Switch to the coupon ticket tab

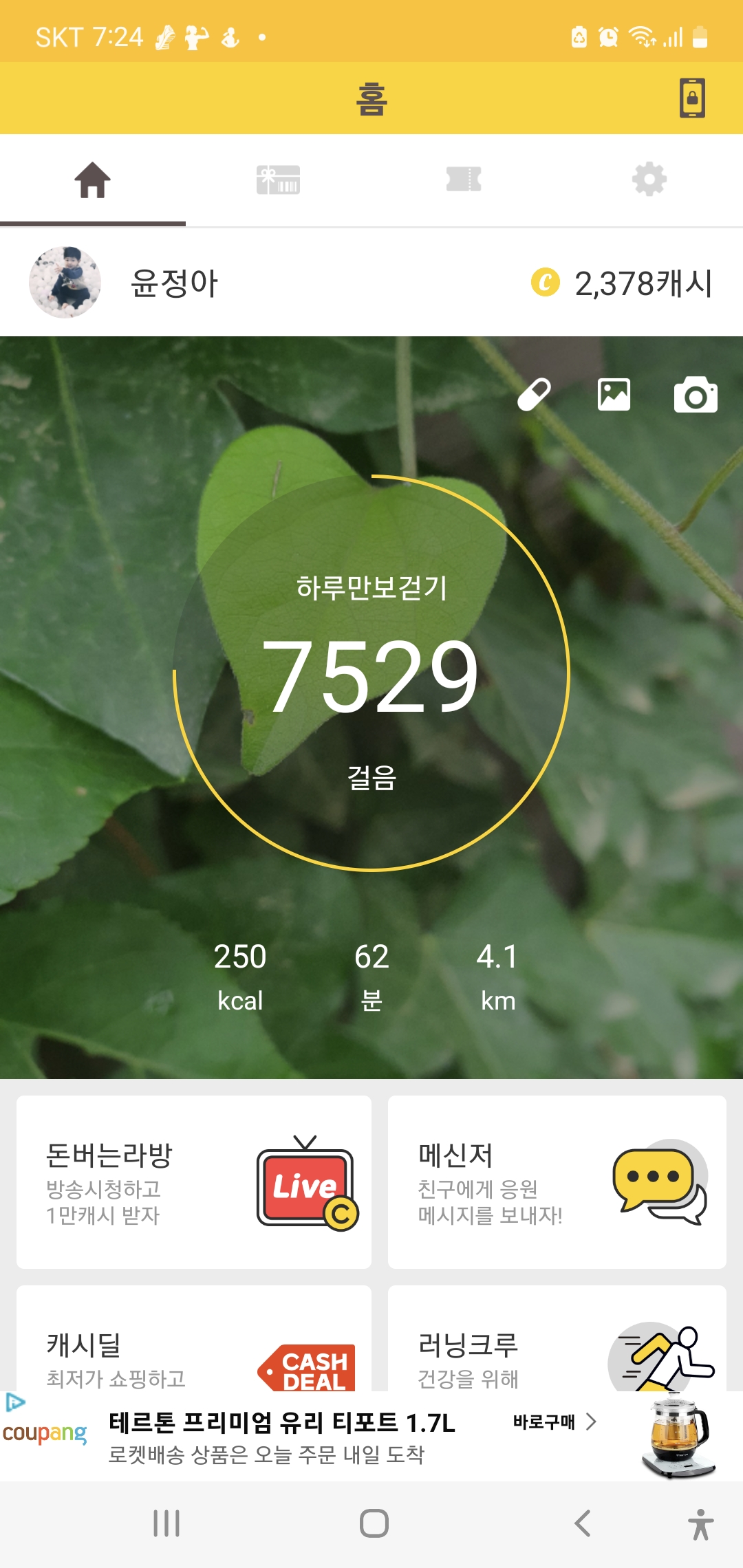tap(464, 180)
